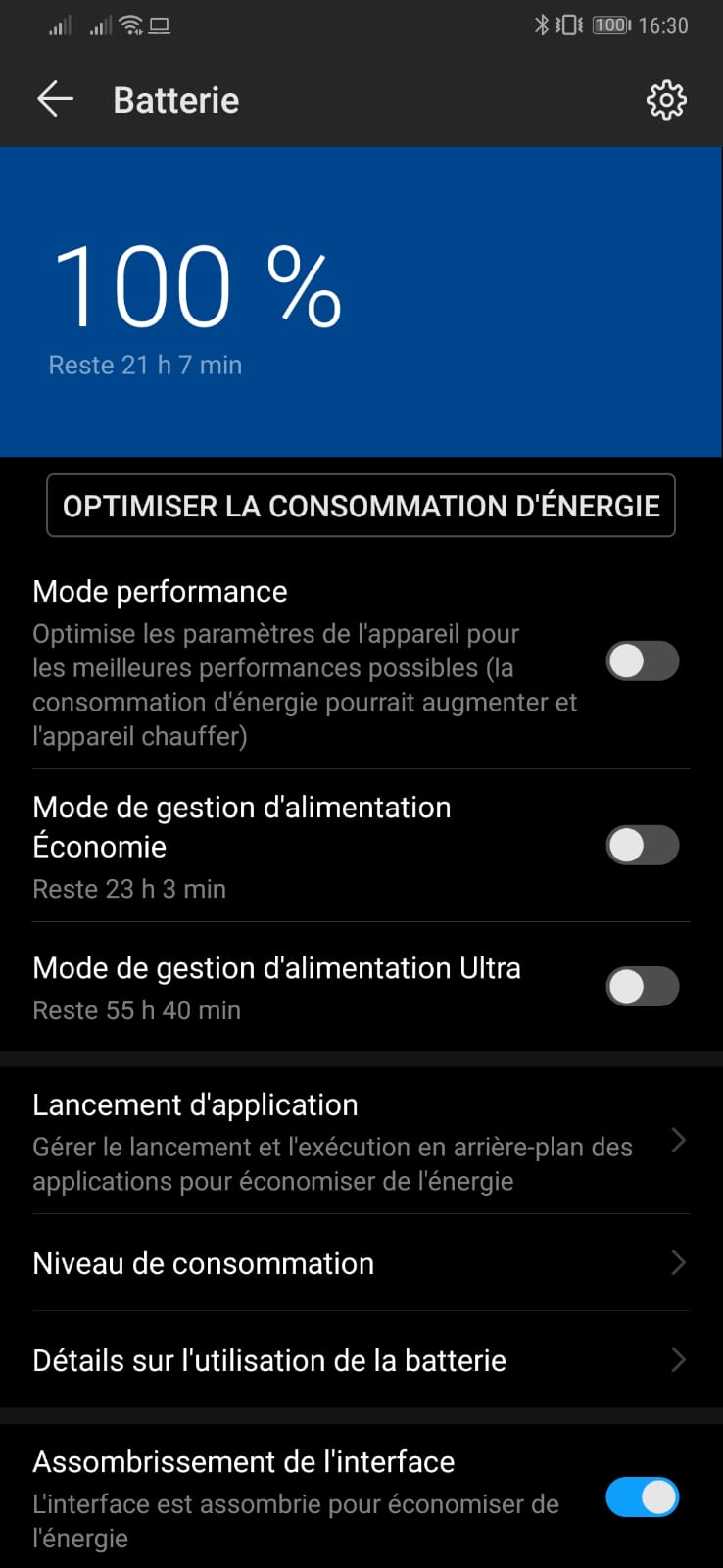The image size is (723, 1568).
Task: Open Lancement d'application
Action: 361,1141
